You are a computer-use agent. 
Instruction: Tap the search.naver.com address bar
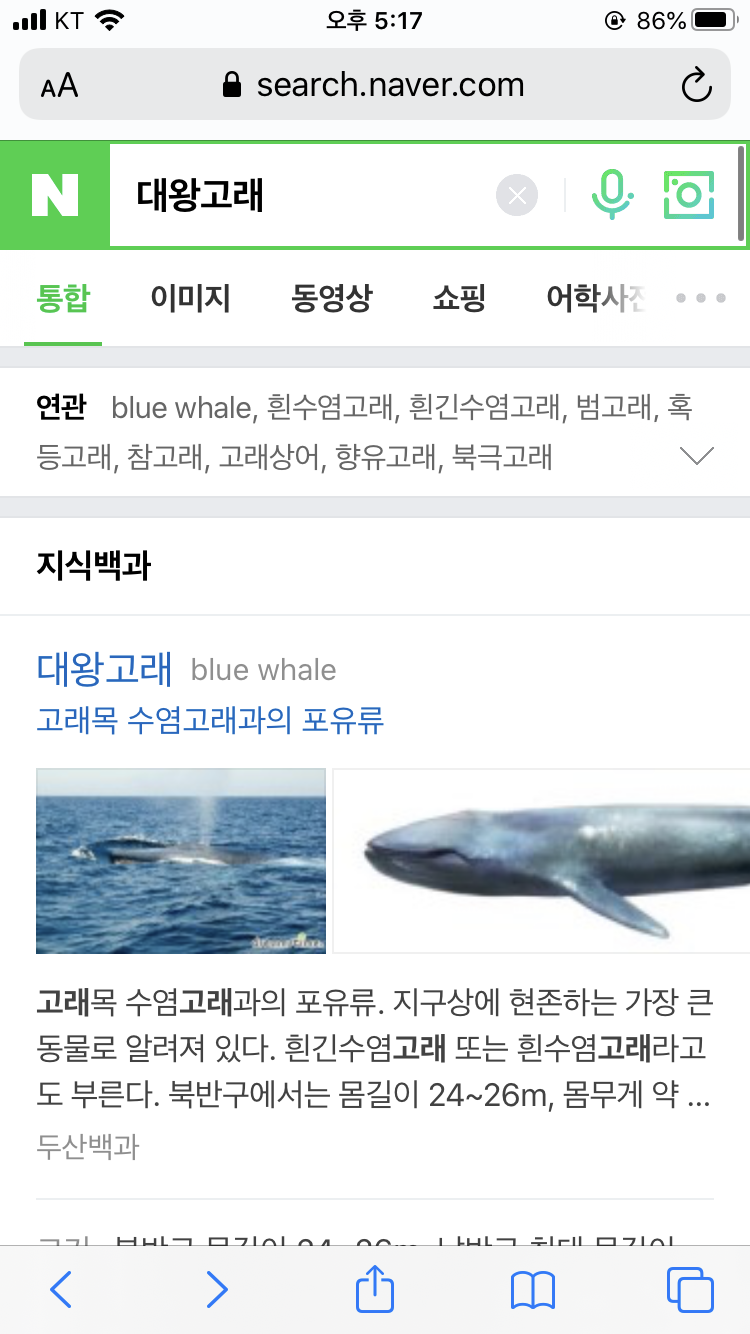coord(374,85)
